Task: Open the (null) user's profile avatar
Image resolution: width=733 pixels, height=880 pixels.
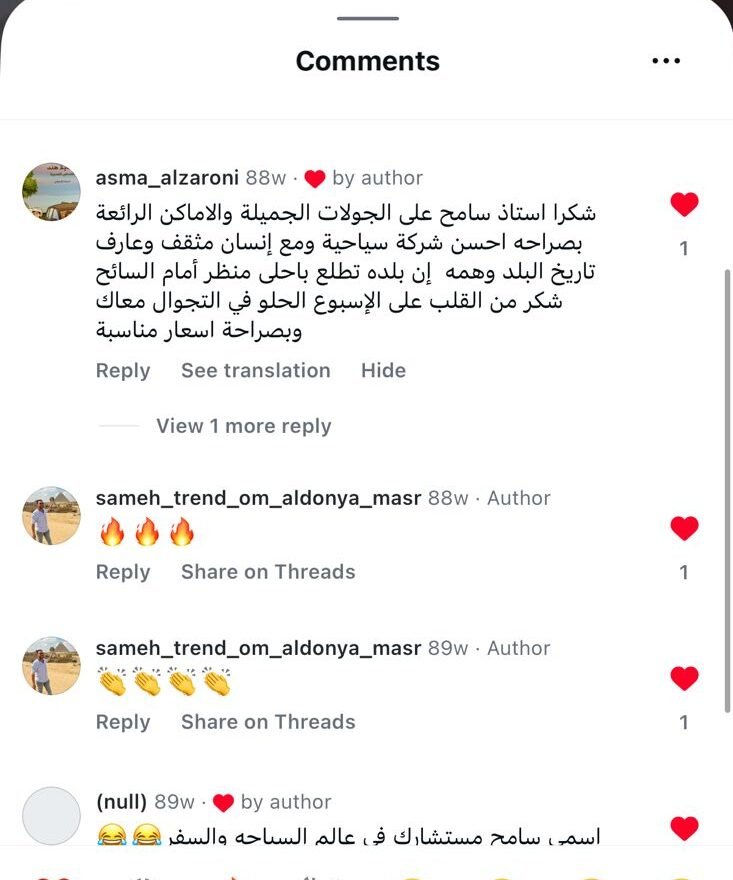Action: [x=51, y=815]
